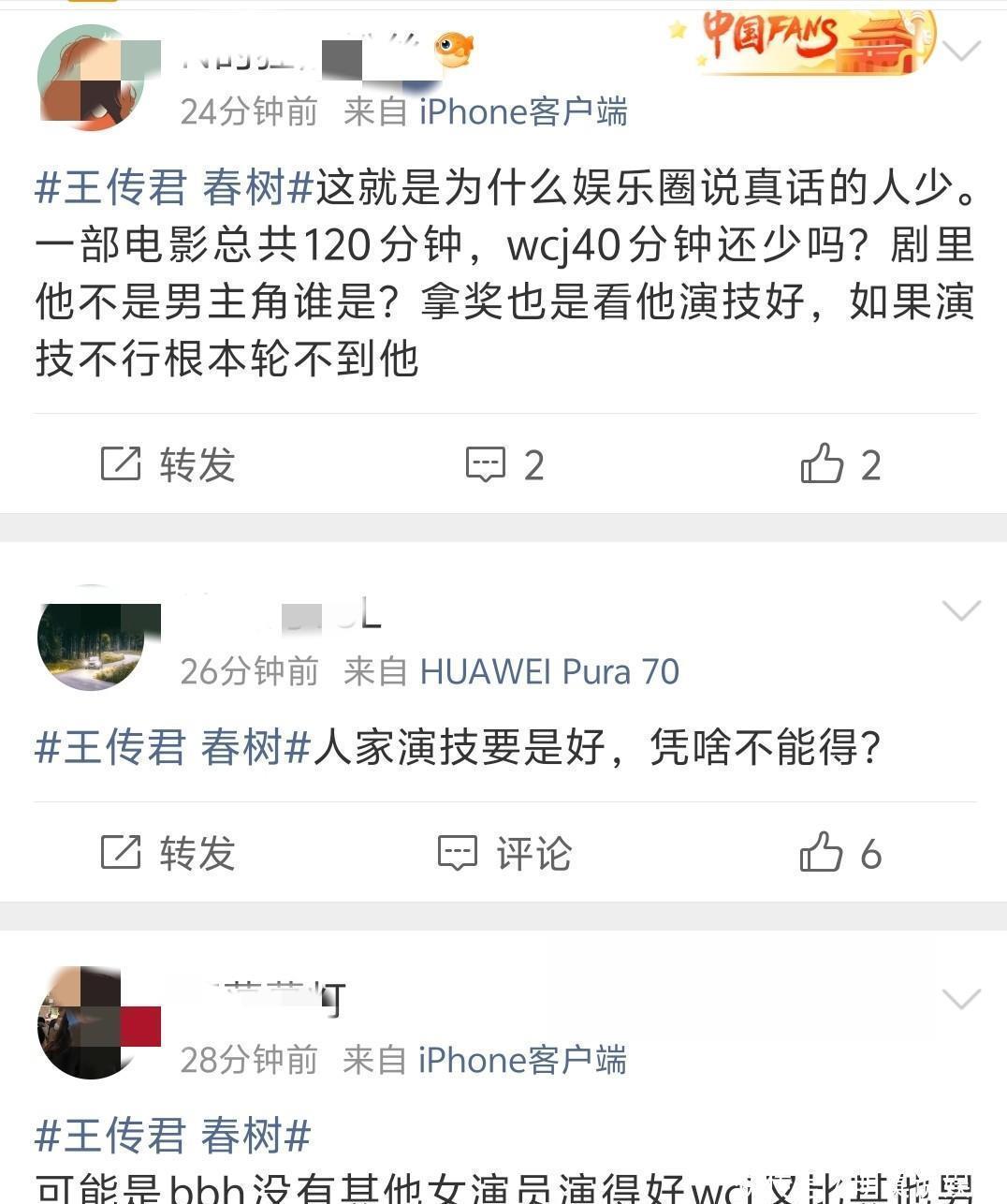1007x1204 pixels.
Task: Repost the 26分钟前 post via 转发
Action: pos(168,853)
